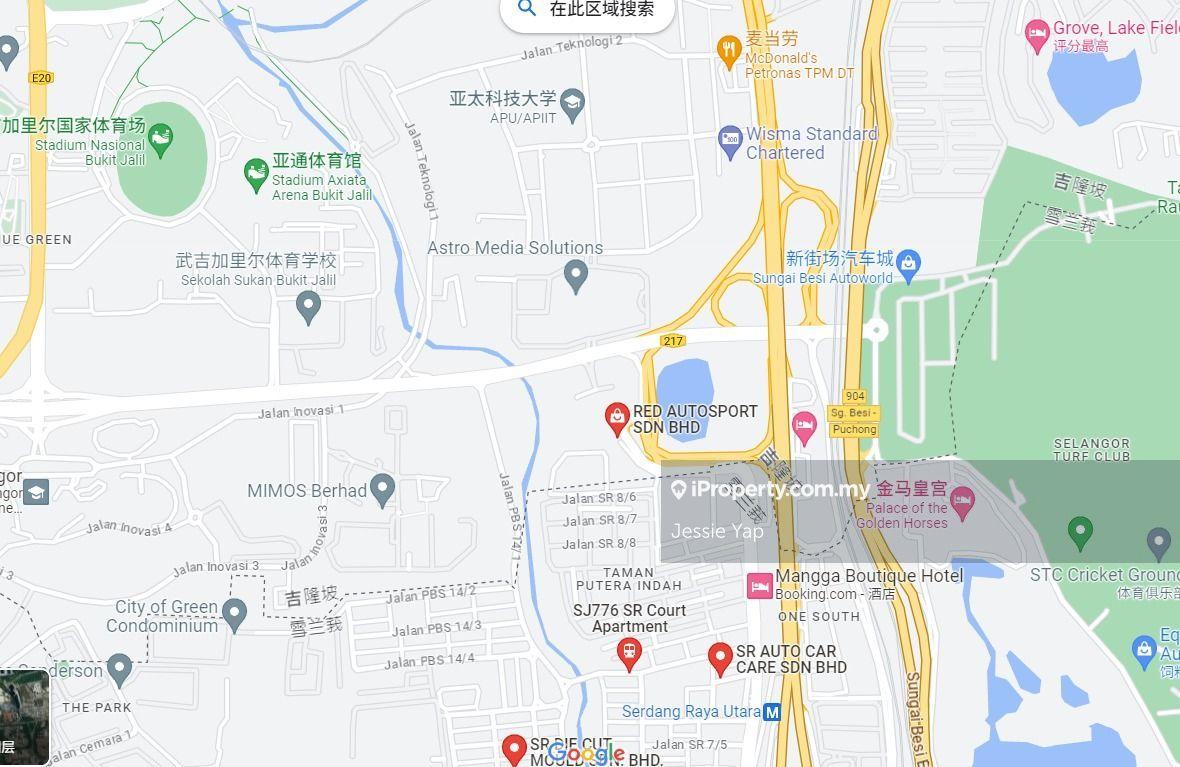The image size is (1180, 767).
Task: Open the map layers thumbnail
Action: point(24,717)
